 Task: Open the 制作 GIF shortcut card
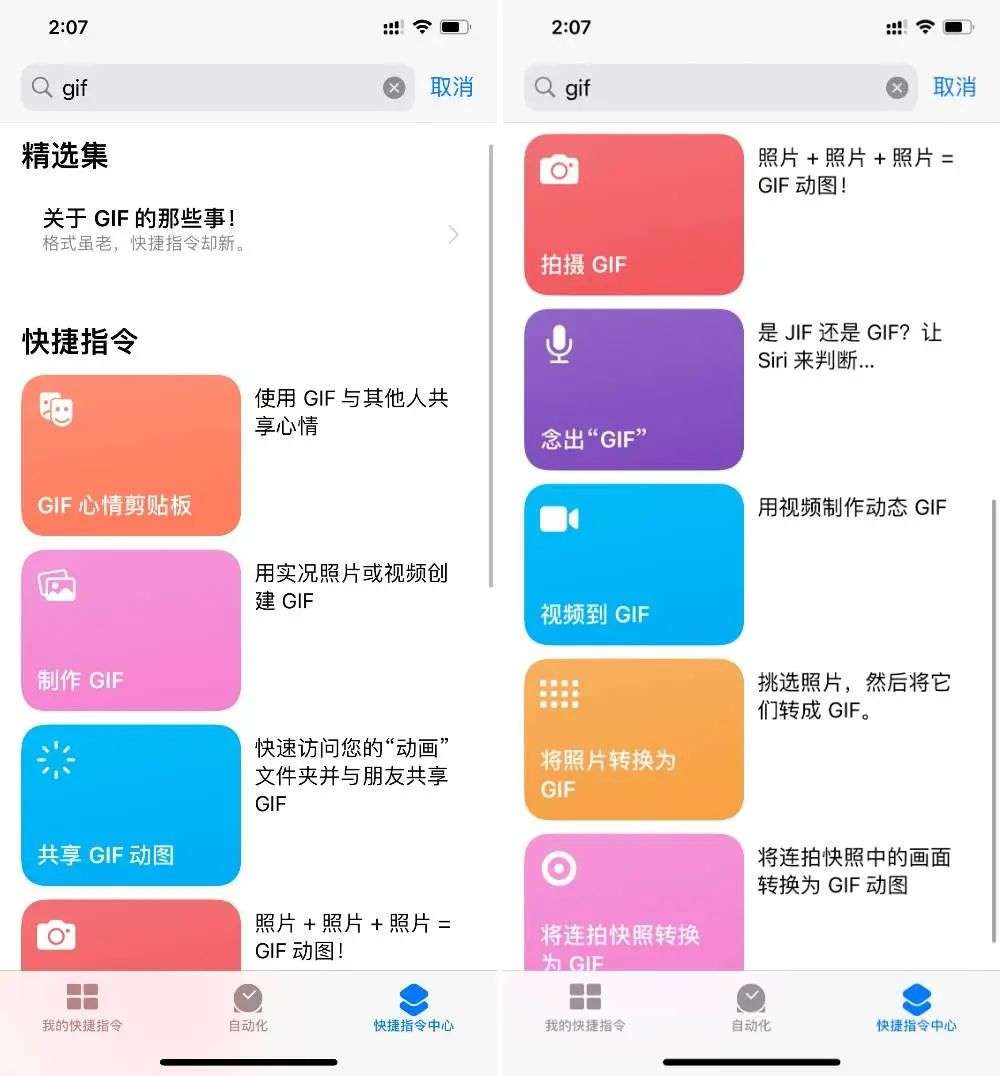click(x=131, y=629)
